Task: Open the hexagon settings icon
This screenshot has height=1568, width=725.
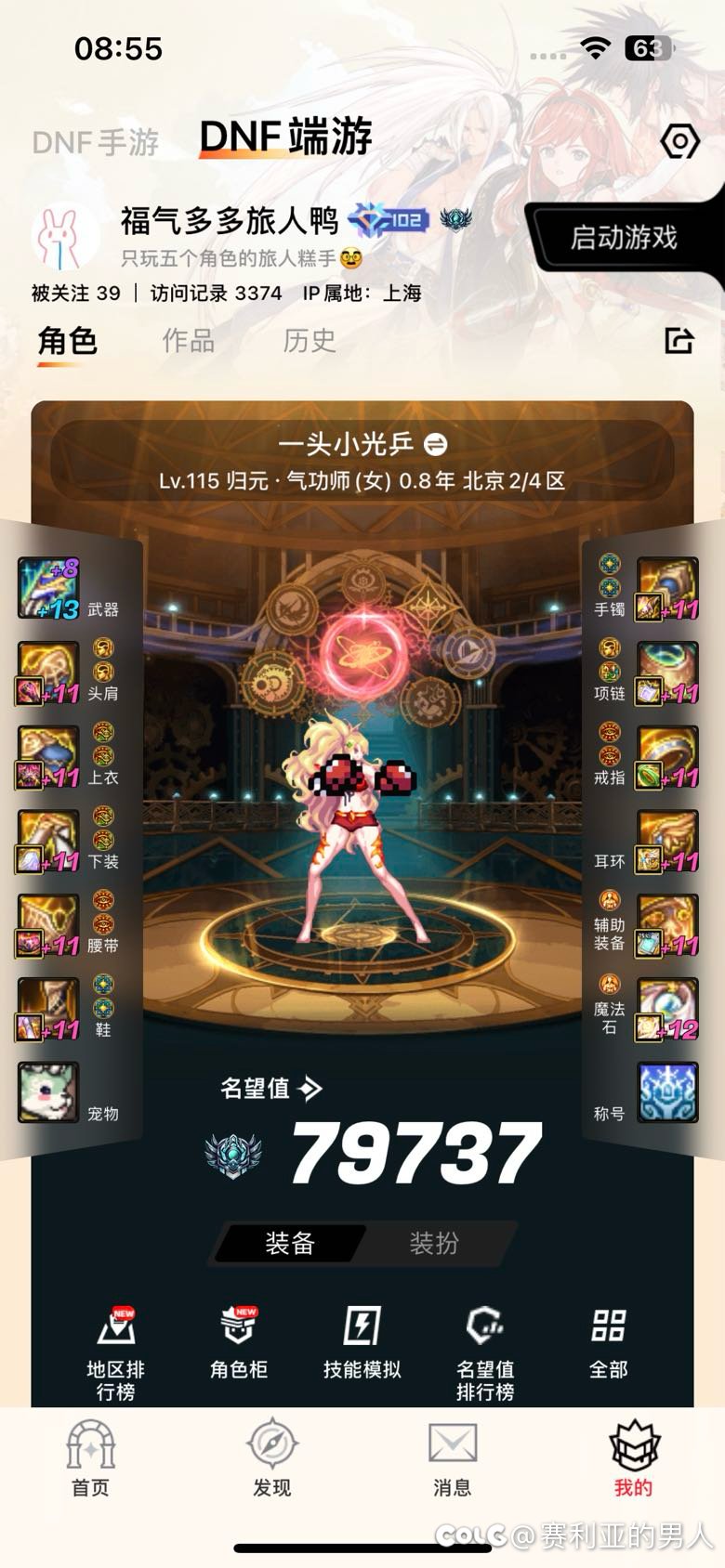Action: coord(679,142)
